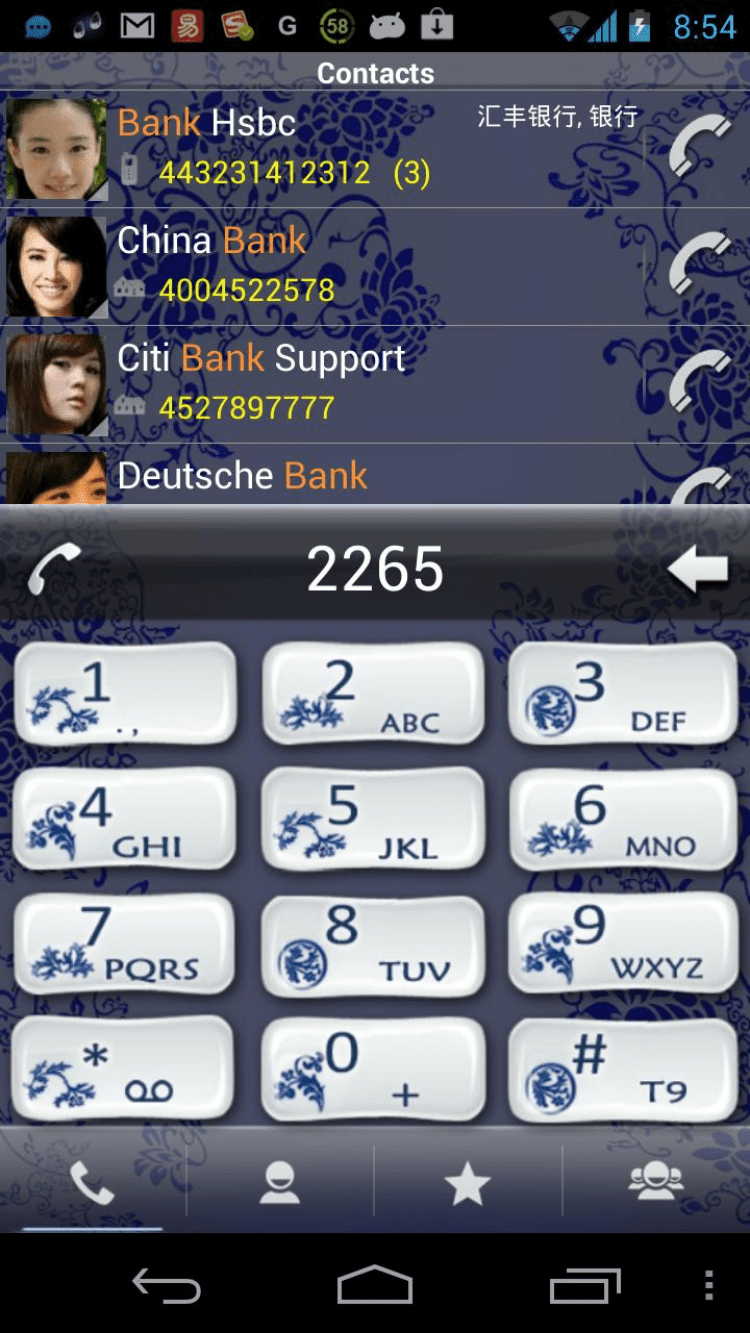The height and width of the screenshot is (1333, 750).
Task: Switch to the contacts person tab
Action: coord(279,1183)
